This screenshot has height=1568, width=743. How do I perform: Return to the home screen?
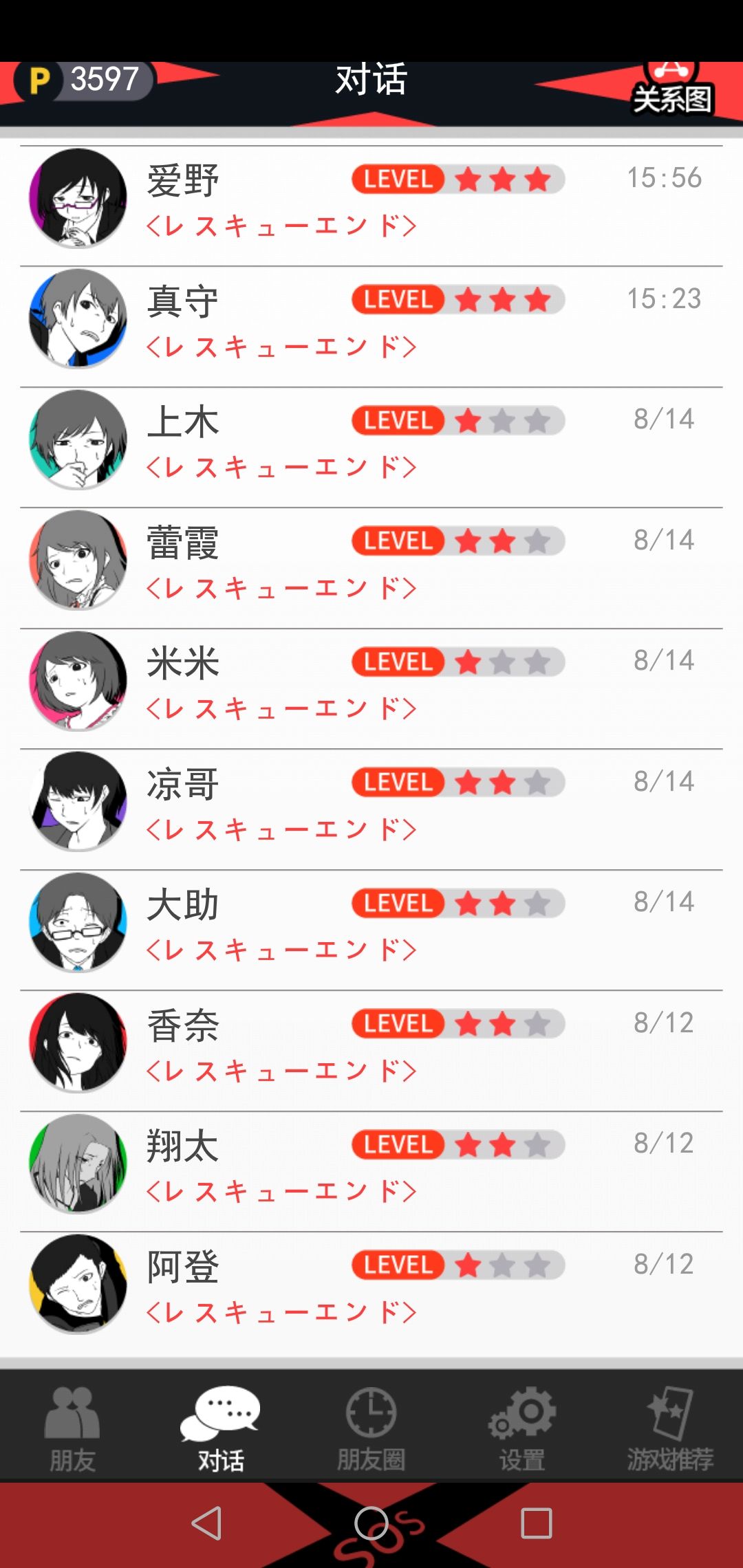pos(371,1523)
